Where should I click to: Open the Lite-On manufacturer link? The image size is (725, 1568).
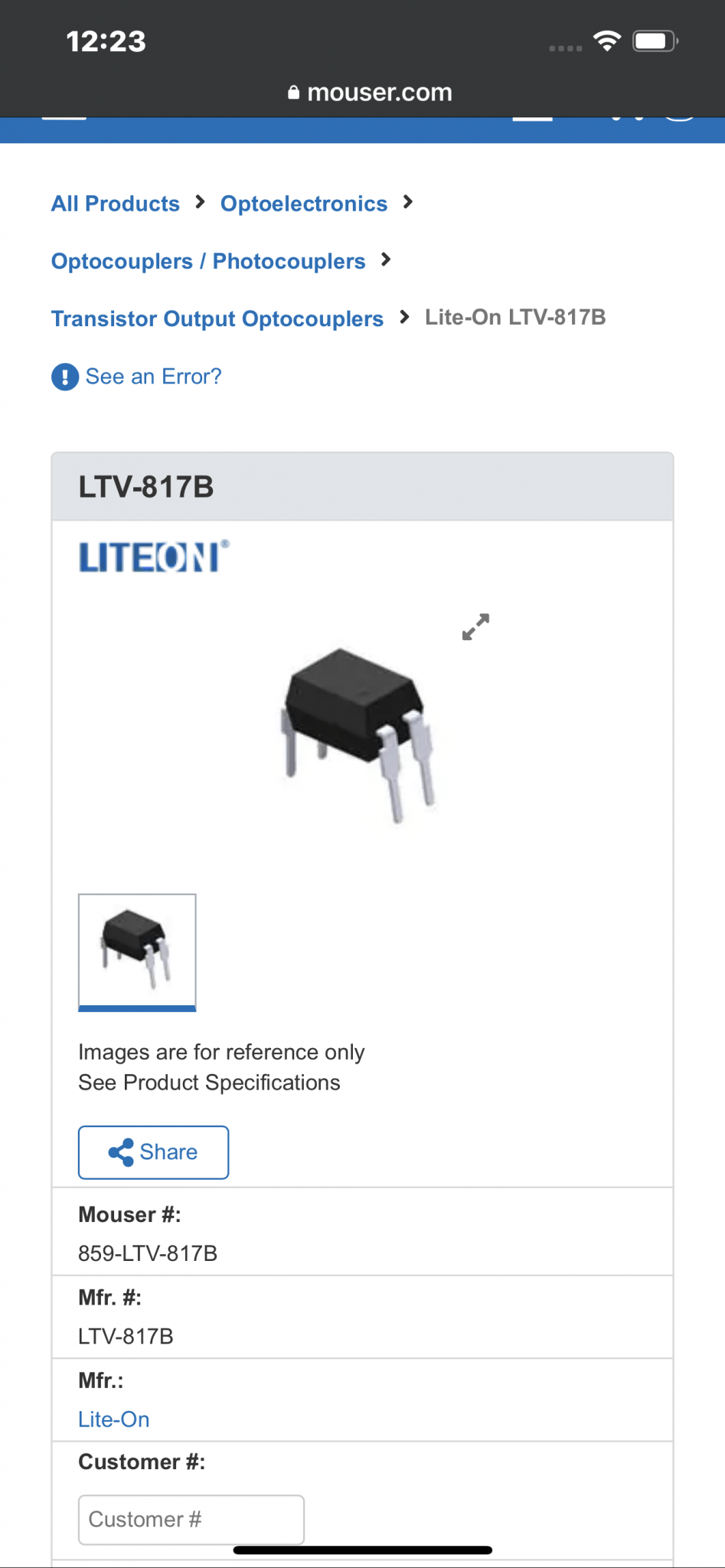tap(114, 1419)
